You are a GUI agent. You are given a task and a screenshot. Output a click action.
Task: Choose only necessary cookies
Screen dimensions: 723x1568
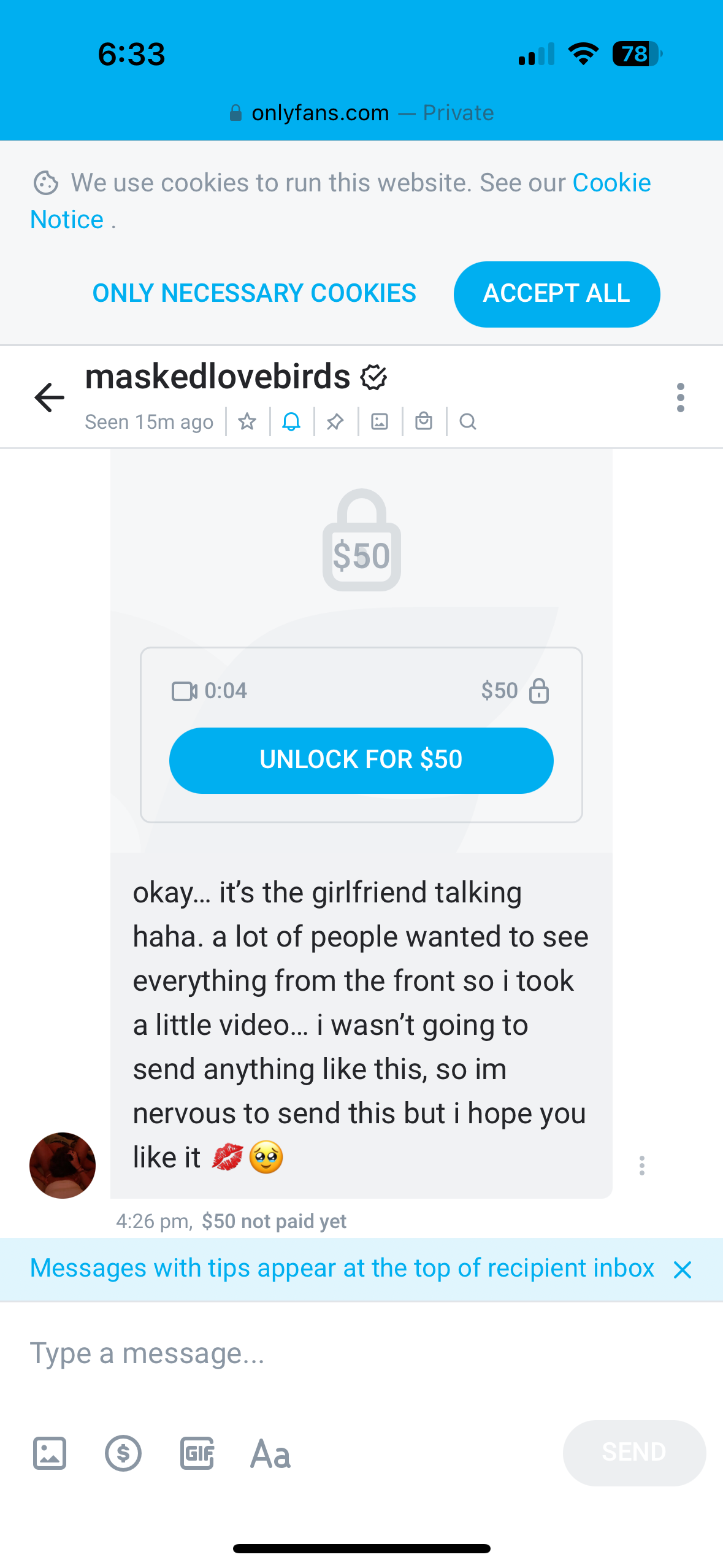pos(254,294)
